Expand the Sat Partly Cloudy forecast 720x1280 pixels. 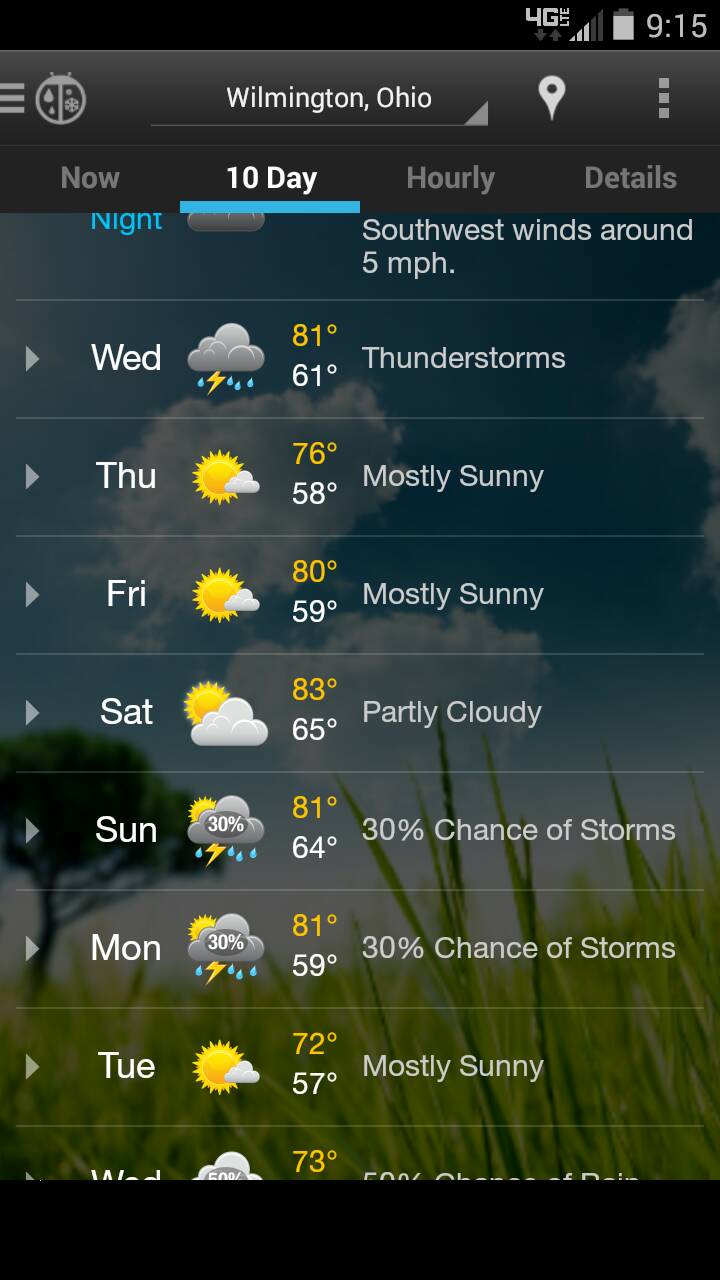click(33, 712)
